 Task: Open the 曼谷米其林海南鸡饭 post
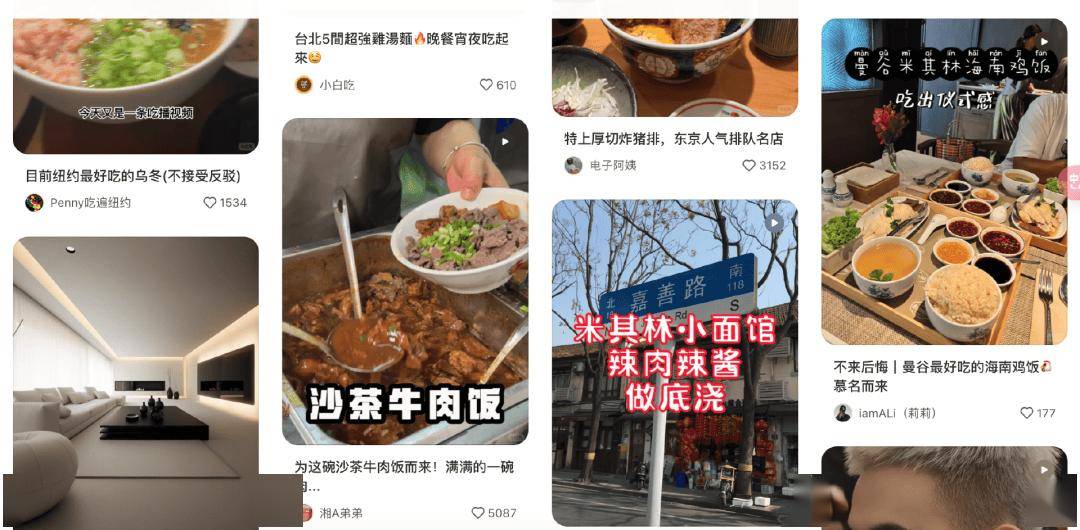tap(944, 181)
